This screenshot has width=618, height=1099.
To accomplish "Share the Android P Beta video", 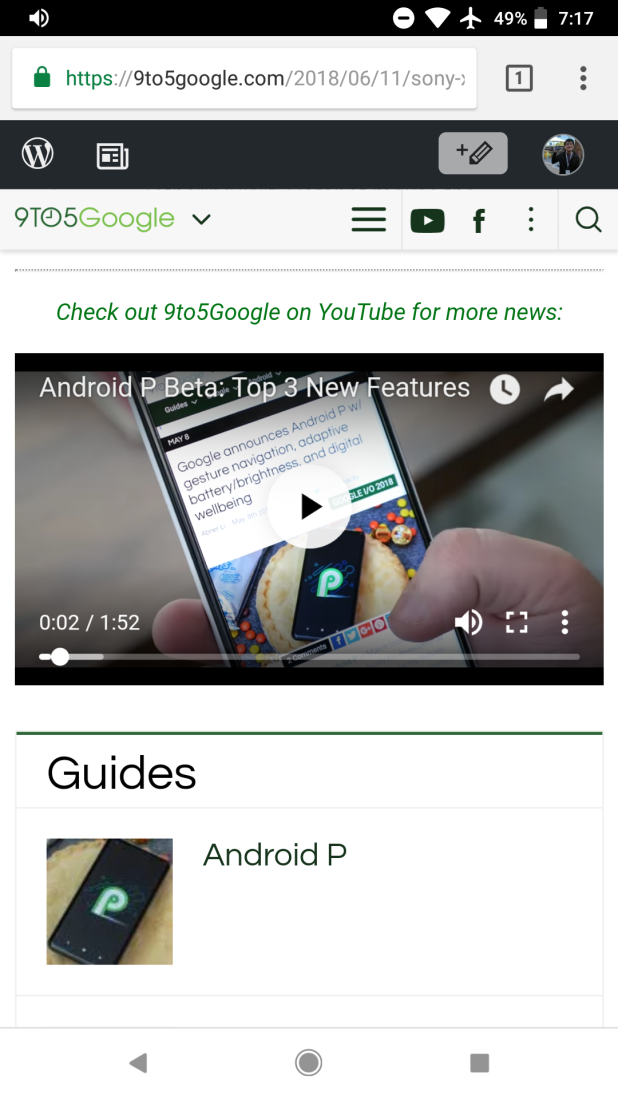I will point(558,389).
